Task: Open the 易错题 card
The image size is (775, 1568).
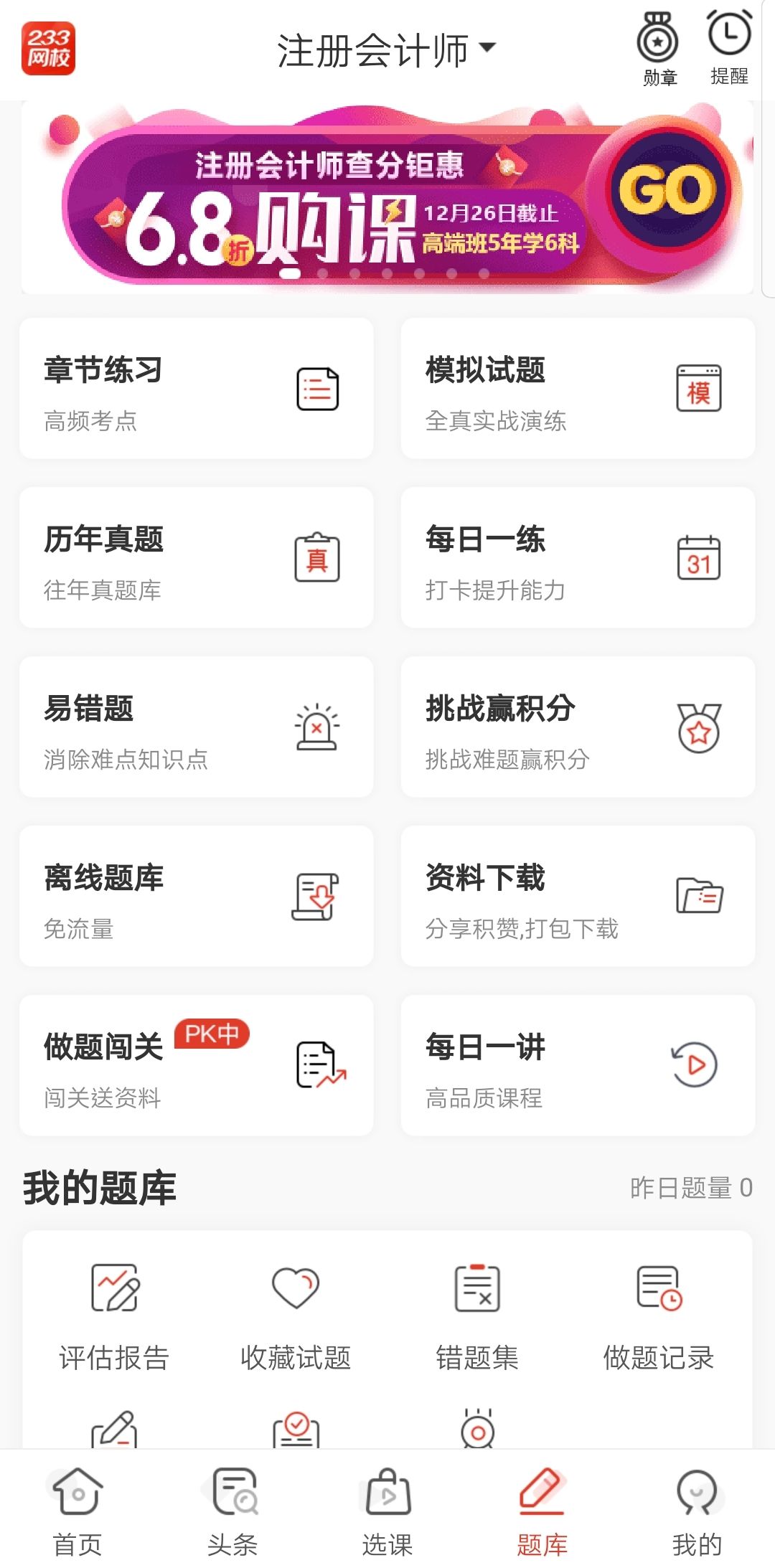Action: [x=196, y=727]
